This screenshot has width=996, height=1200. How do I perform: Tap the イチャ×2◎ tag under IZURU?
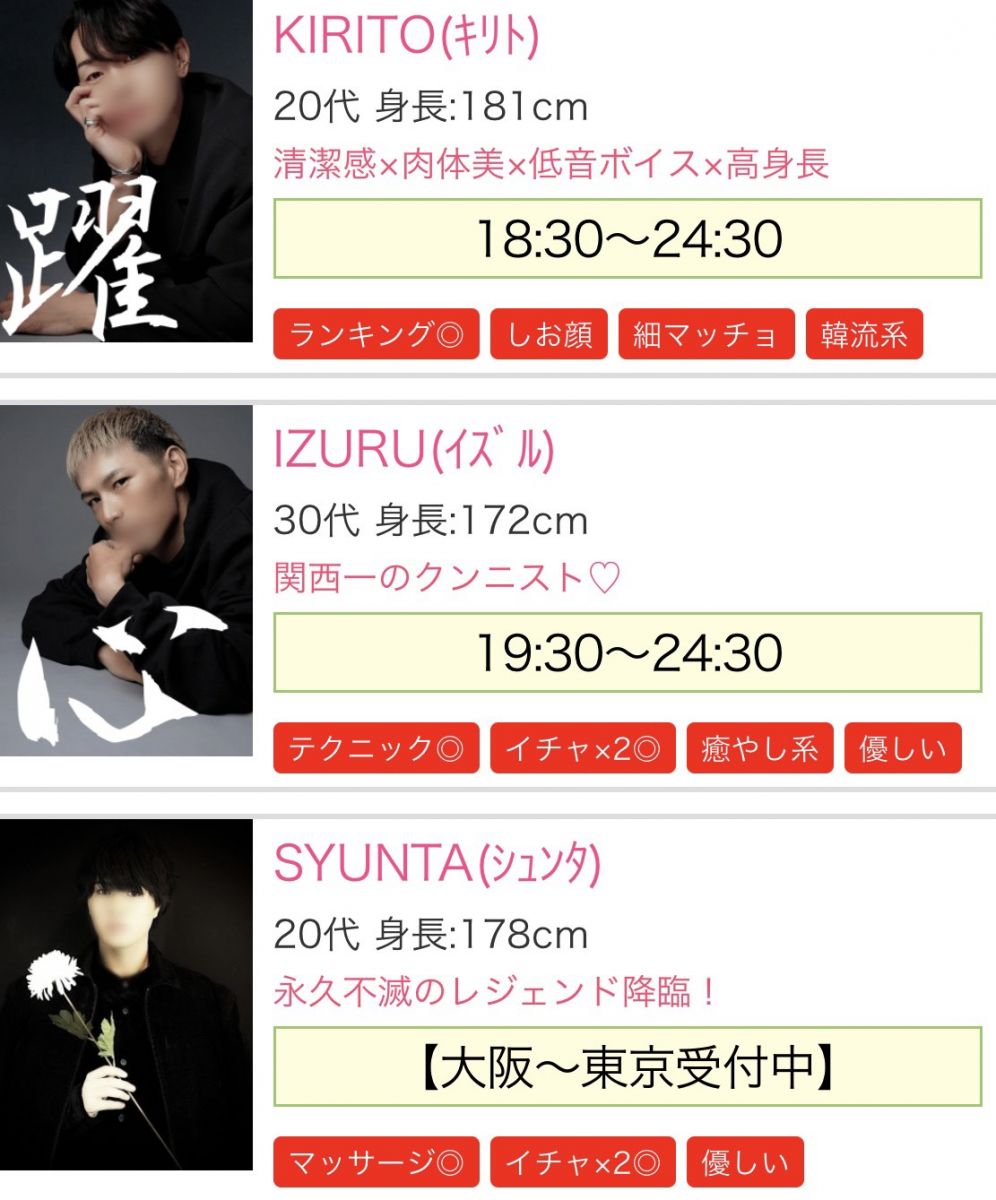582,748
